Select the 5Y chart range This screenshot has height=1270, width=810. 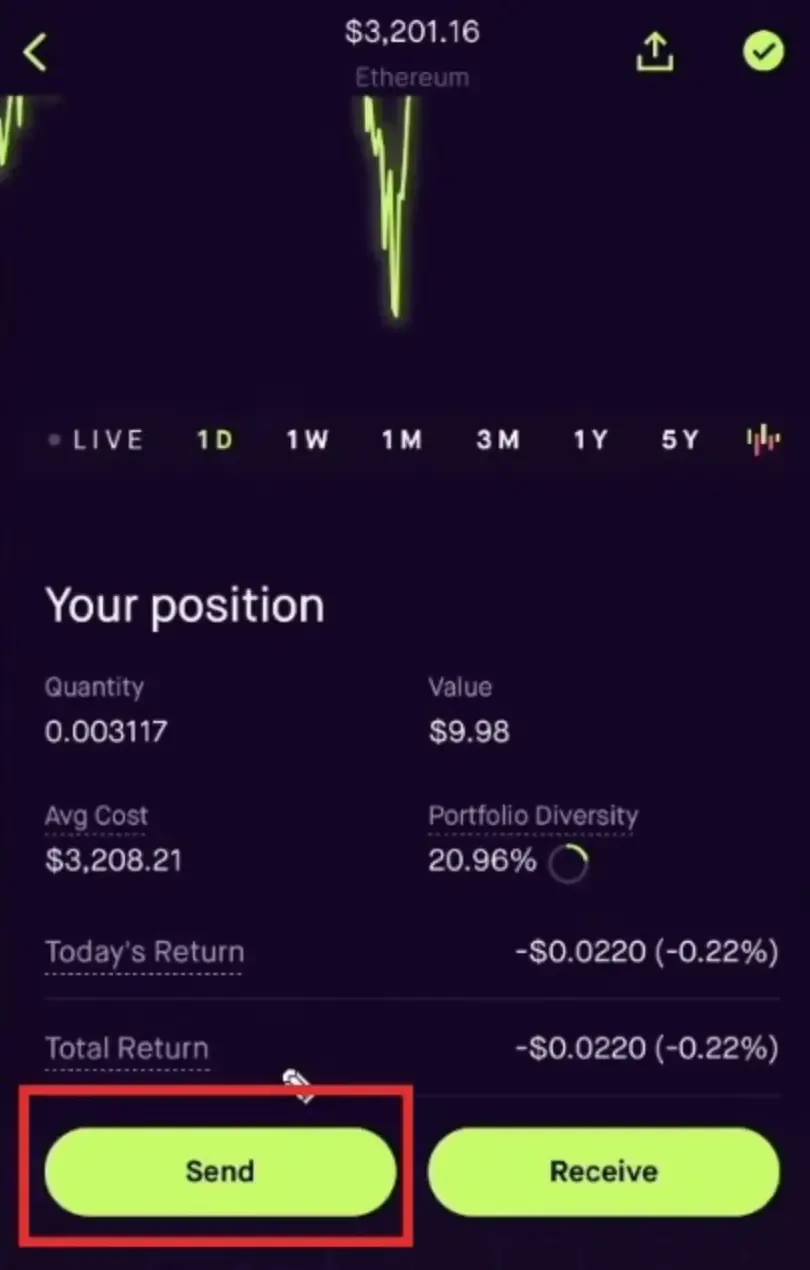coord(679,439)
